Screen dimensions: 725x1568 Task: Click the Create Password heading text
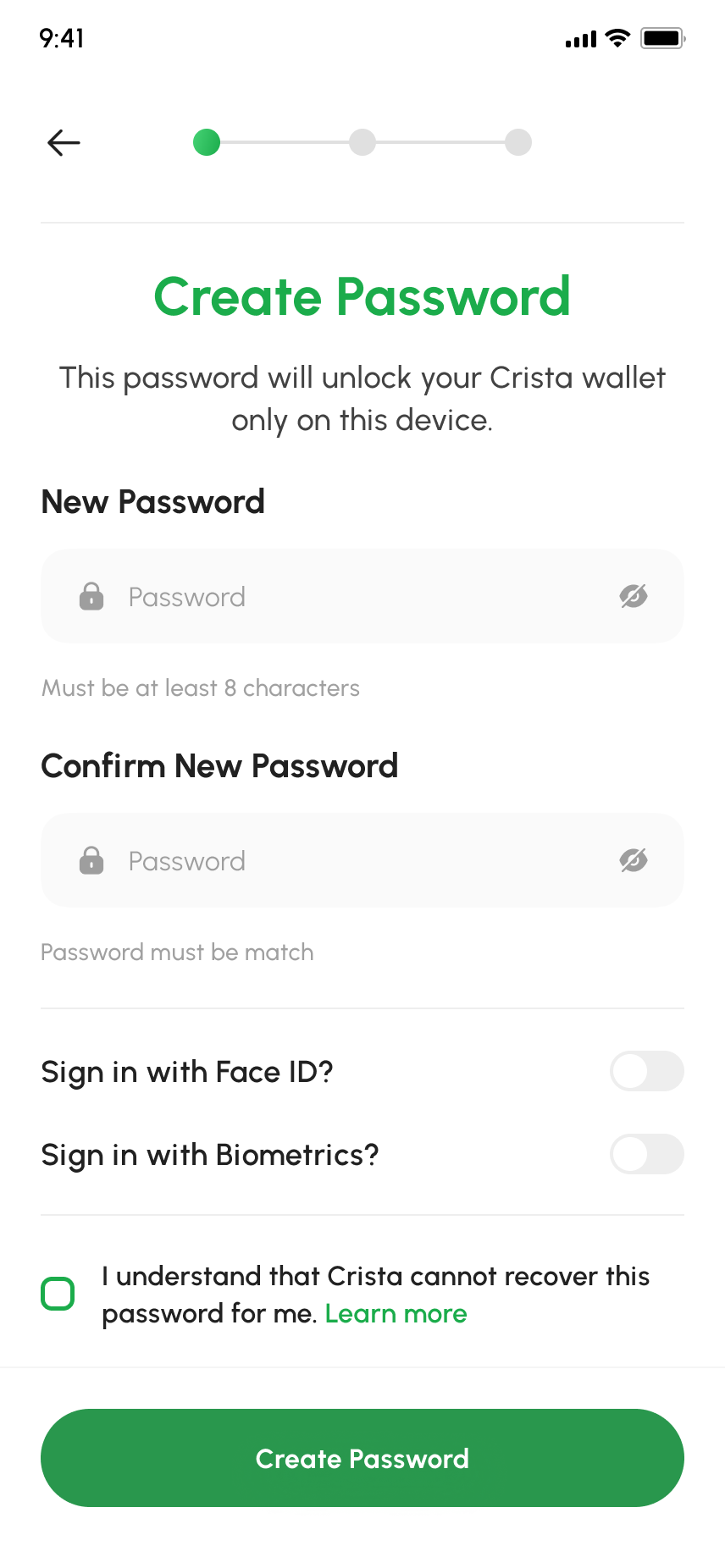362,296
